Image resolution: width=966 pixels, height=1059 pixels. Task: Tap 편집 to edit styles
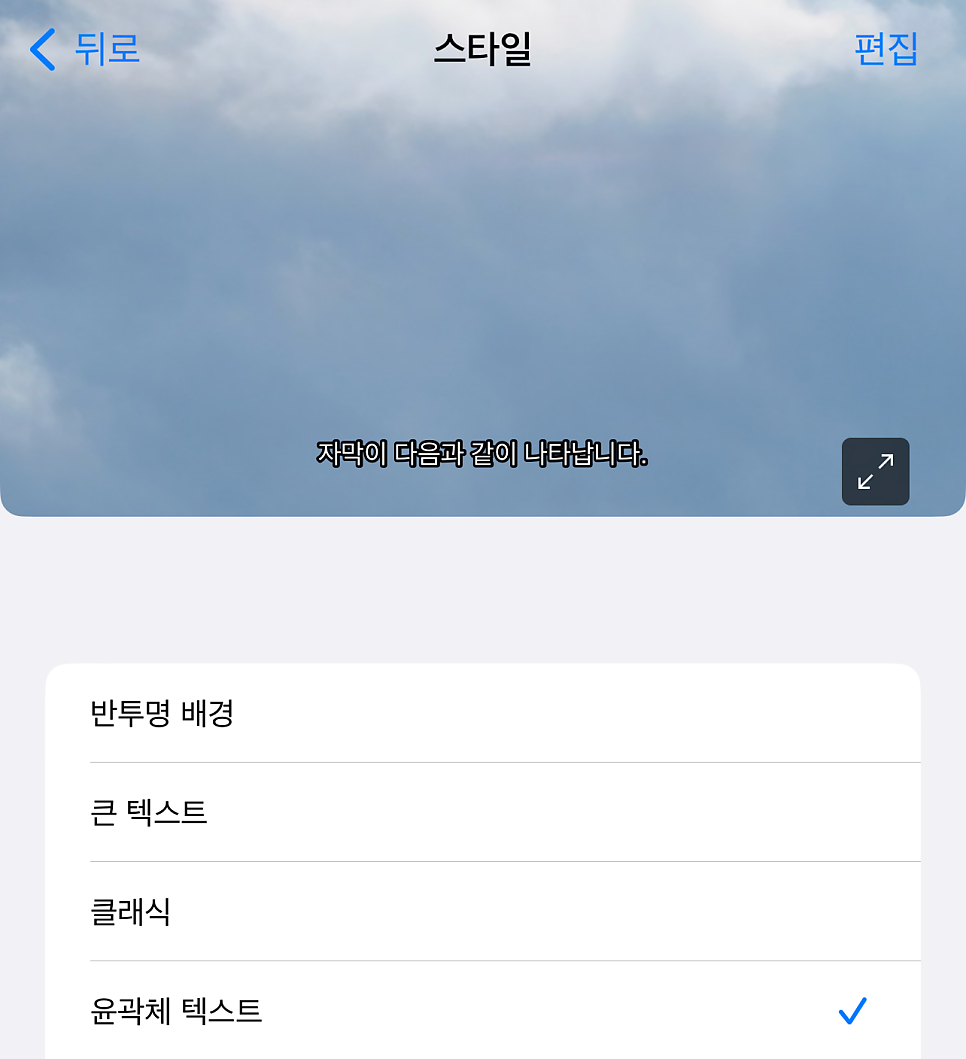885,49
